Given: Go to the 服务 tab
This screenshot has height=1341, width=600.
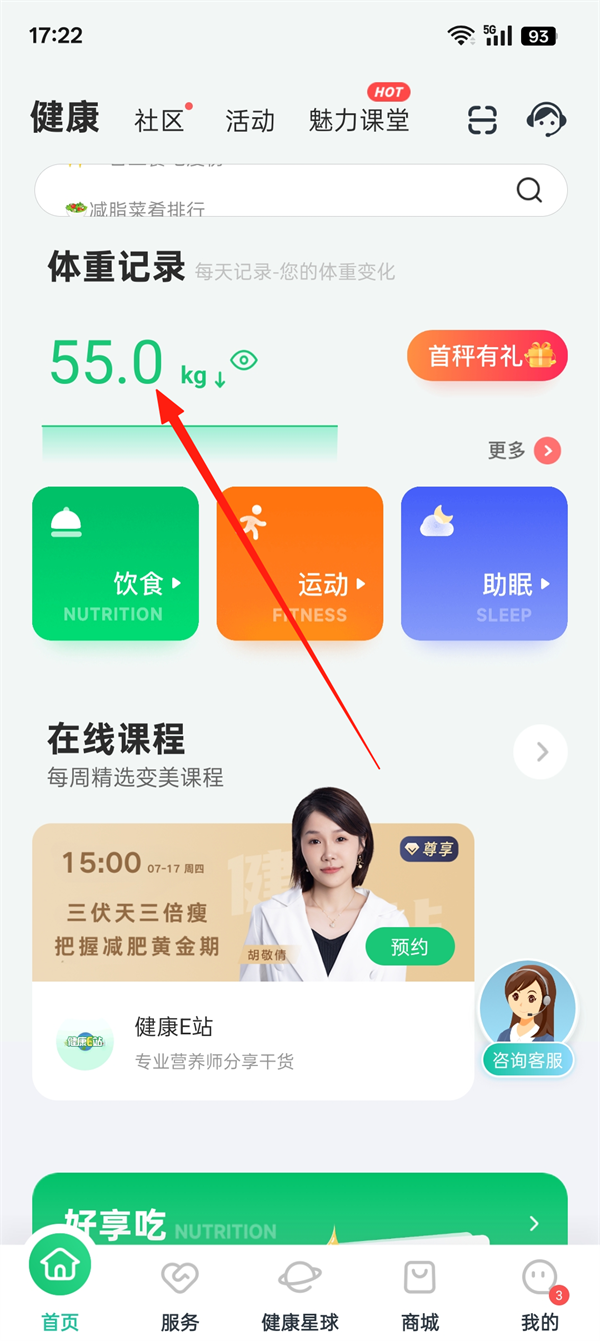Looking at the screenshot, I should tap(180, 1295).
